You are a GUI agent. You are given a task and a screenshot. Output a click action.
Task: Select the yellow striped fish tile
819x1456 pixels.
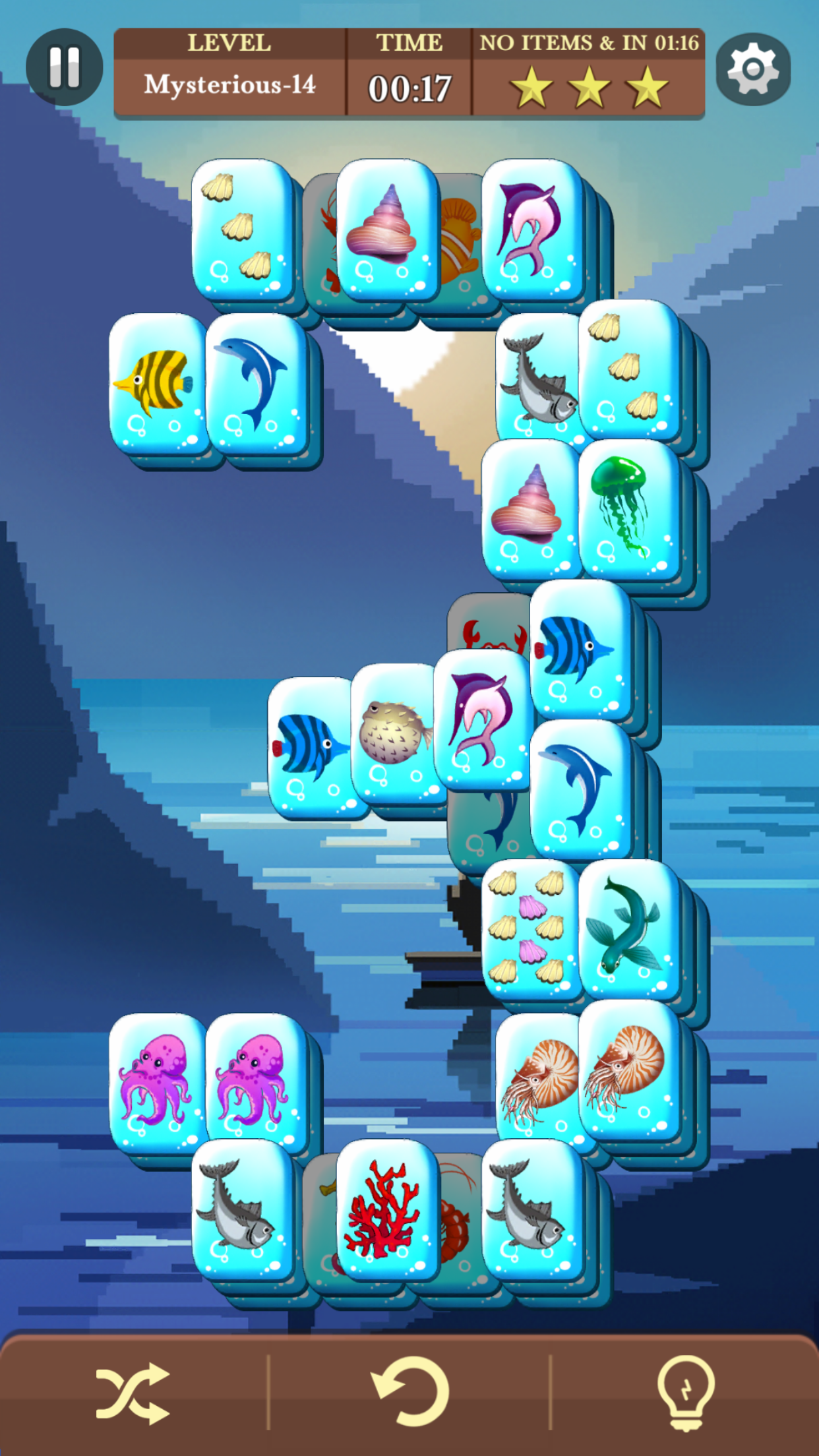point(157,384)
